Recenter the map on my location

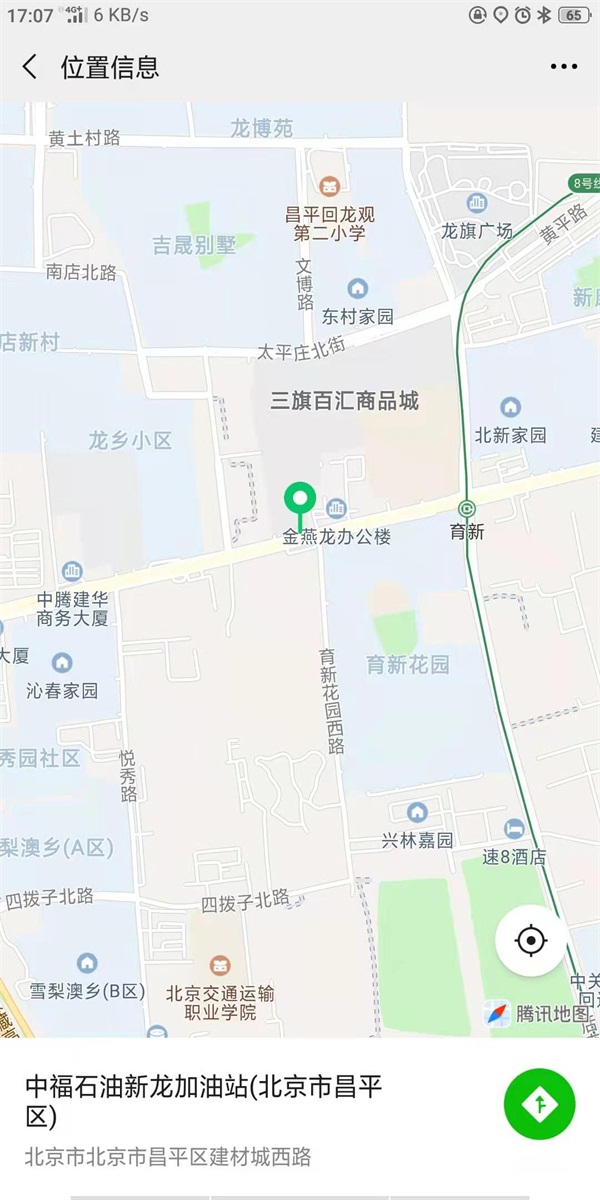530,941
